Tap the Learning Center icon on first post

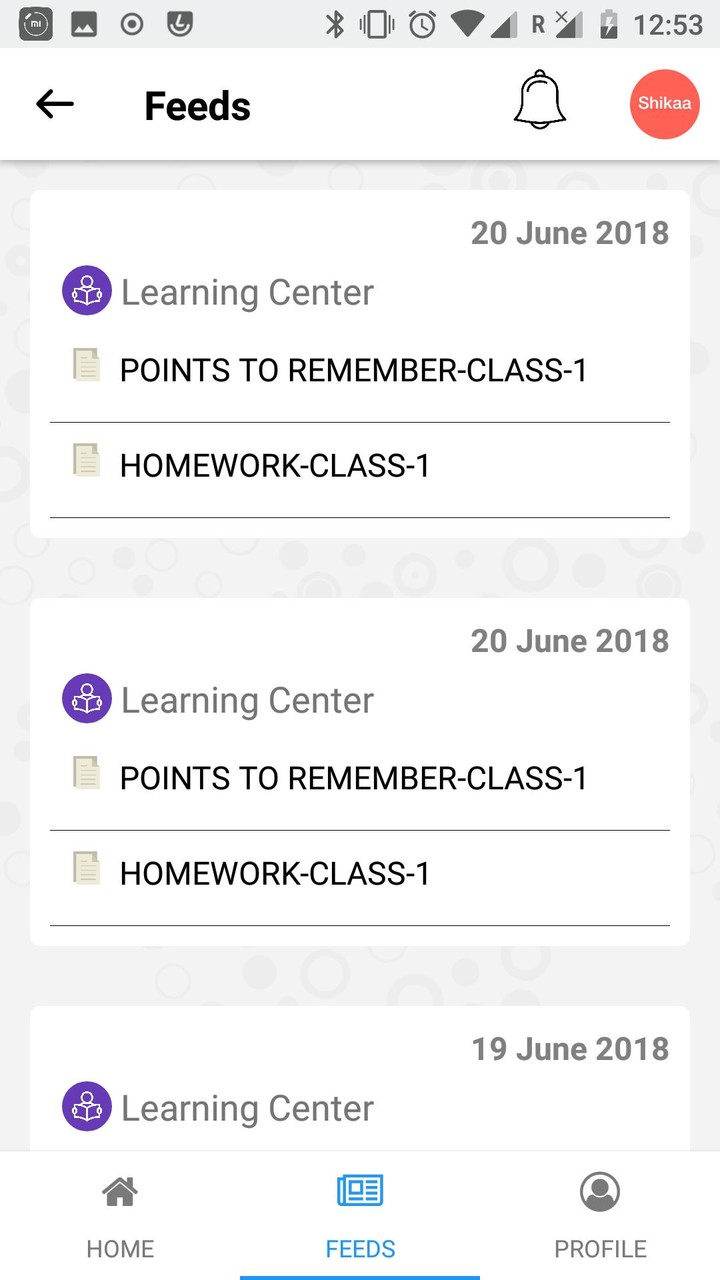point(86,291)
